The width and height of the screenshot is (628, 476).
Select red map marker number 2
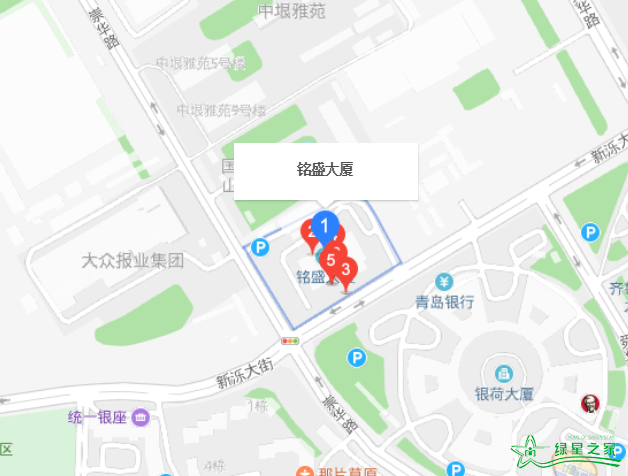[309, 233]
